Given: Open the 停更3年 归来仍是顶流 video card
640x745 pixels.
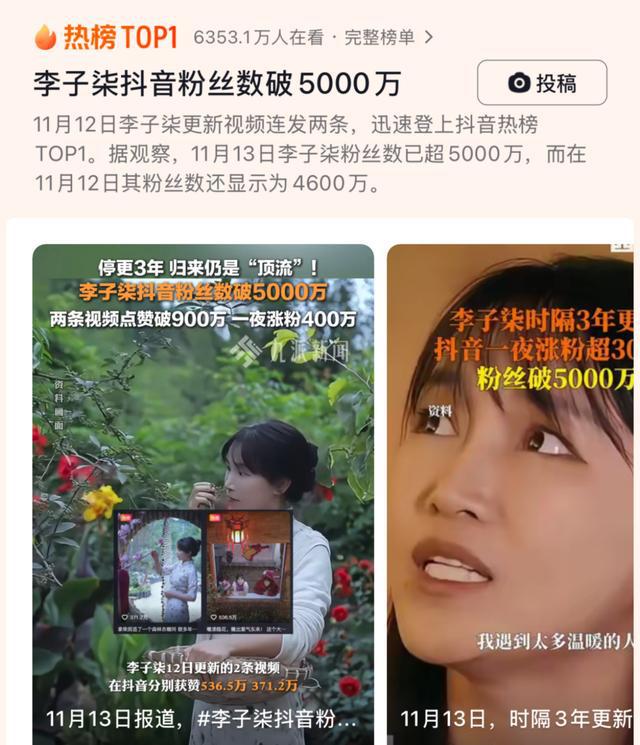Looking at the screenshot, I should coord(203,490).
